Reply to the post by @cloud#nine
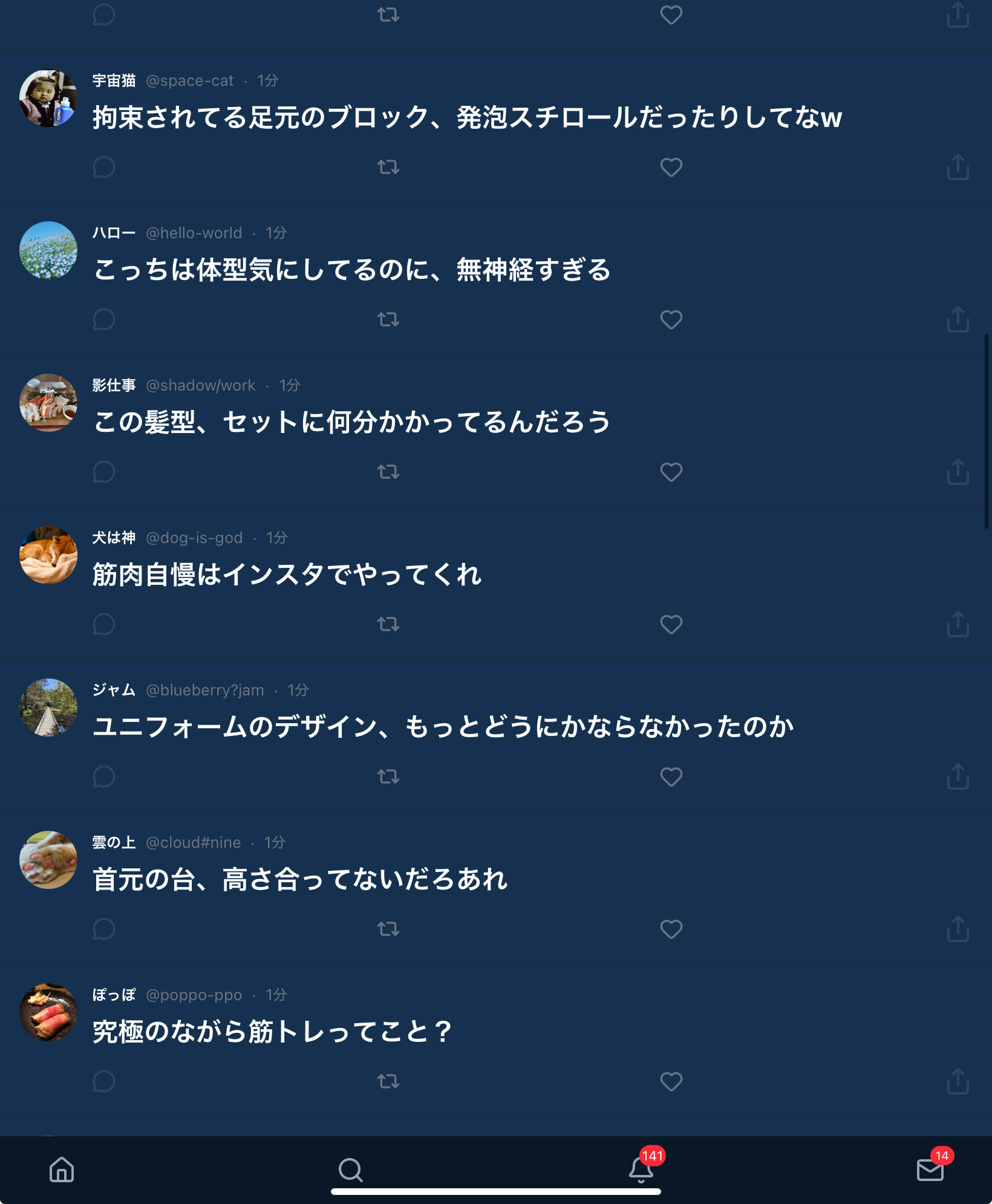The image size is (992, 1204). [x=104, y=929]
